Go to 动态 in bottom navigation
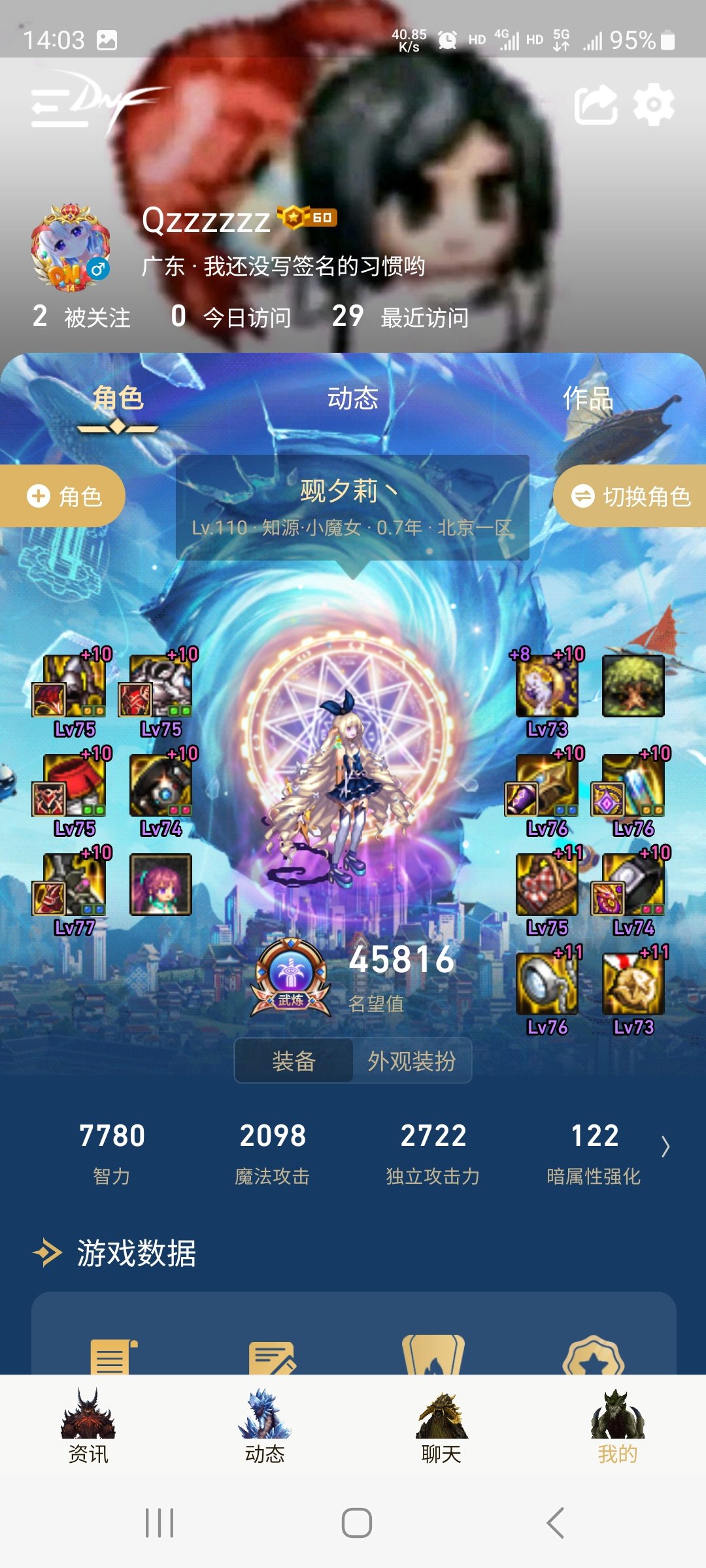The image size is (706, 1568). pos(265,1428)
